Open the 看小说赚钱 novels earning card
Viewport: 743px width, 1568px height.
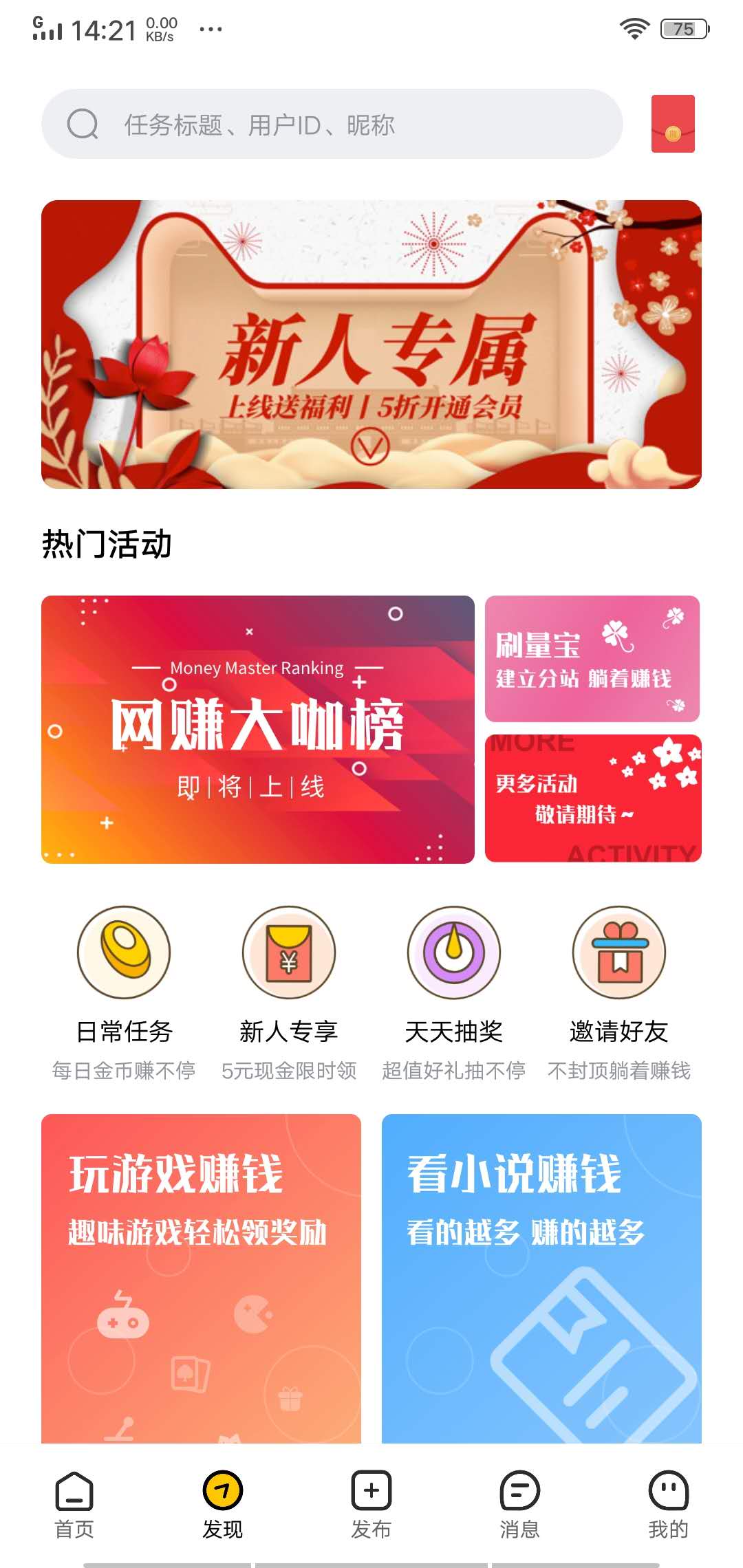[x=541, y=1279]
